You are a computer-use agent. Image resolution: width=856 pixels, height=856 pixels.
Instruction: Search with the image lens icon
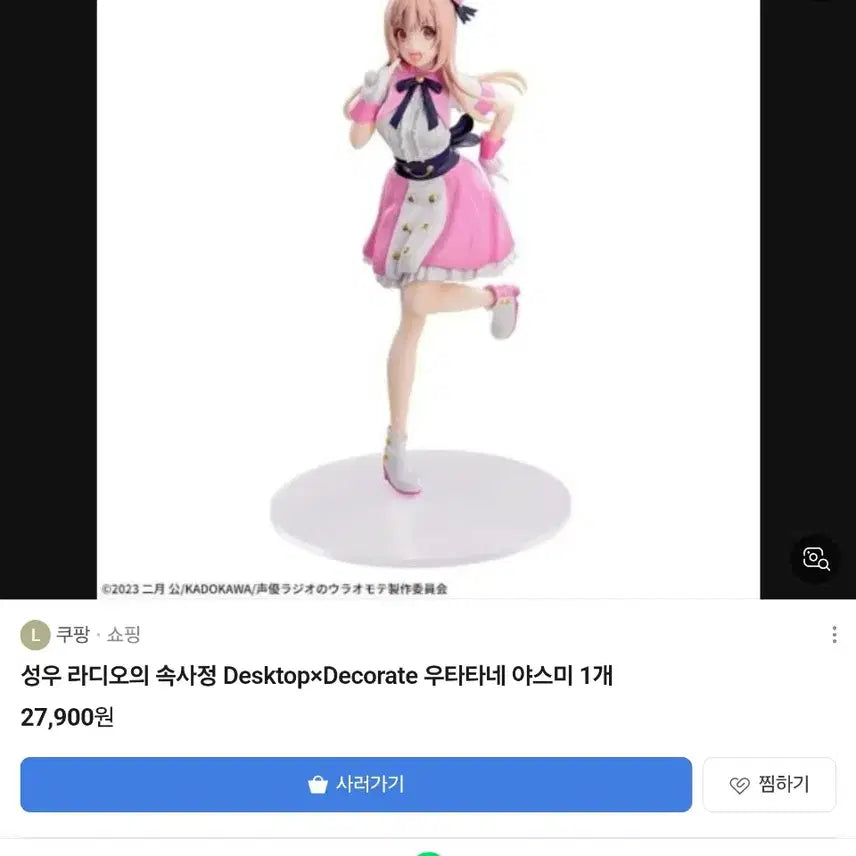(815, 559)
